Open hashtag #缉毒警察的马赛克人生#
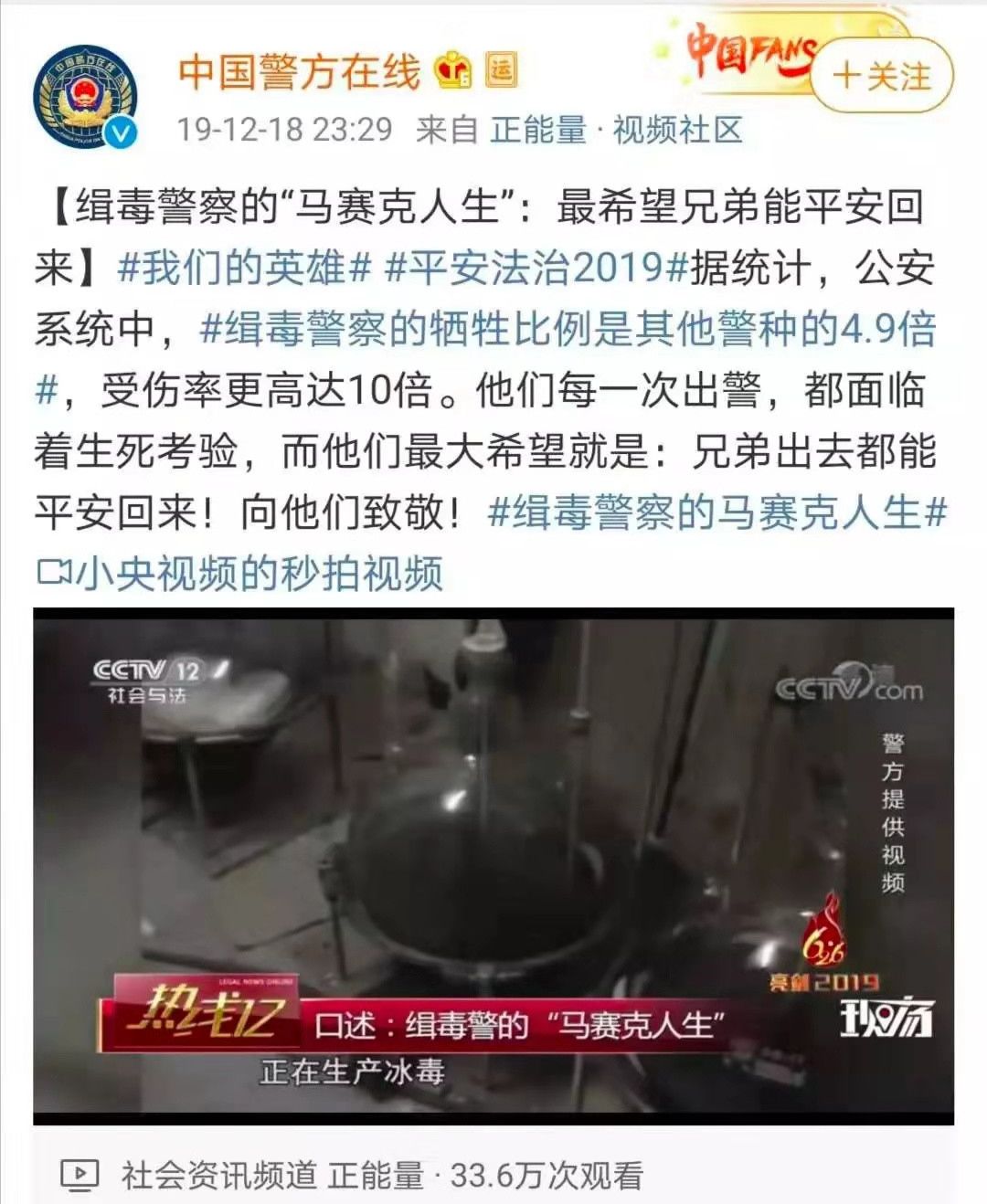987x1204 pixels. 716,512
